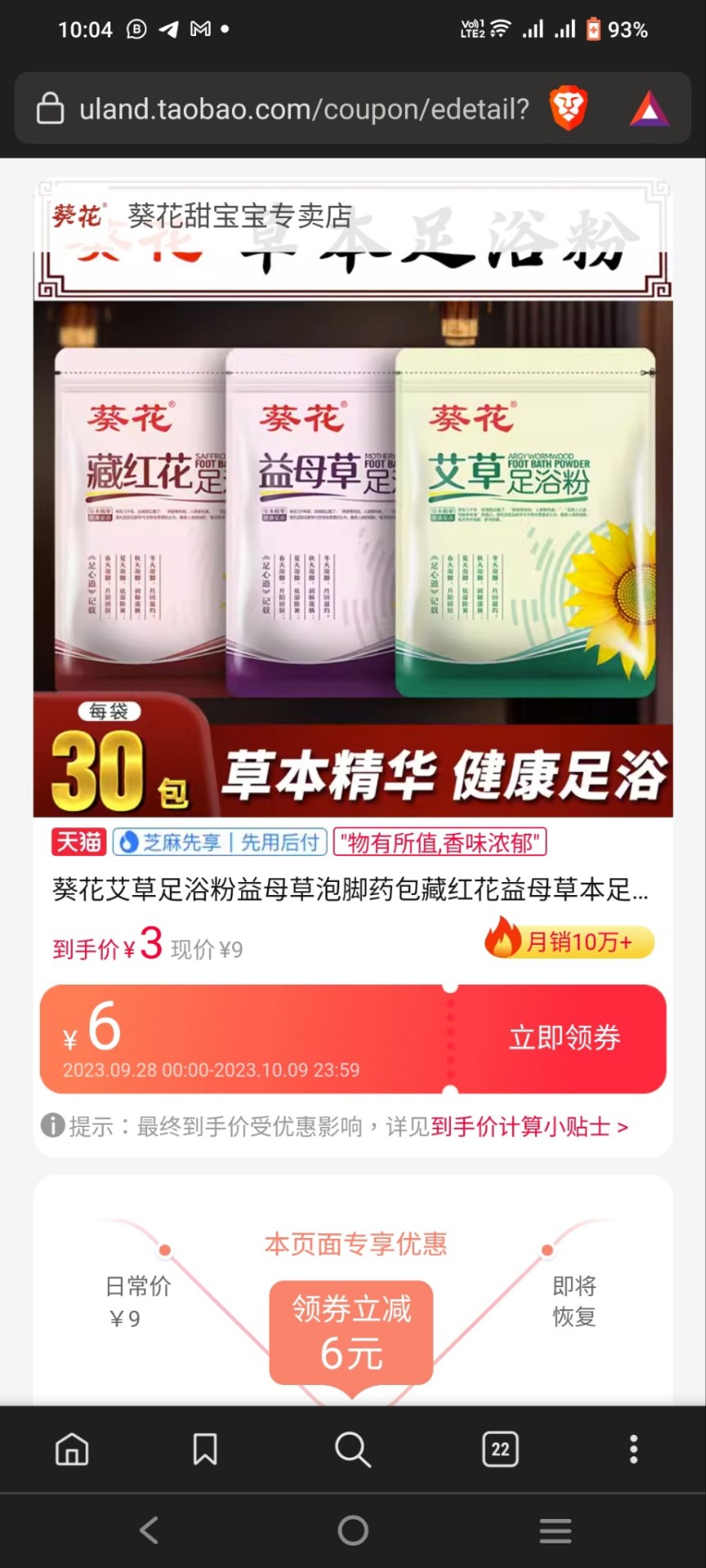706x1568 pixels.
Task: Go to the browser home page
Action: click(x=72, y=1450)
